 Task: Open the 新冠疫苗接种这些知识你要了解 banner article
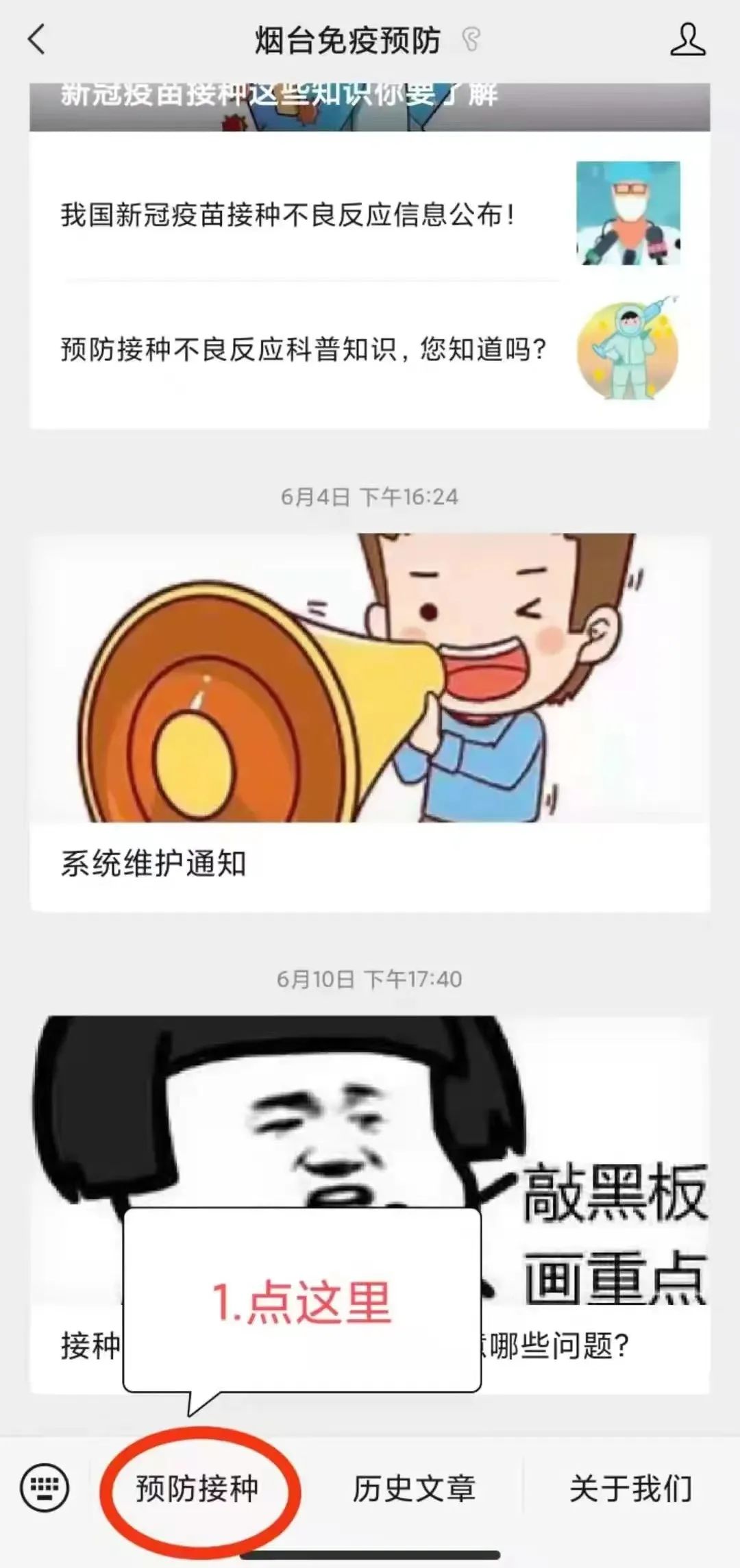click(x=369, y=105)
